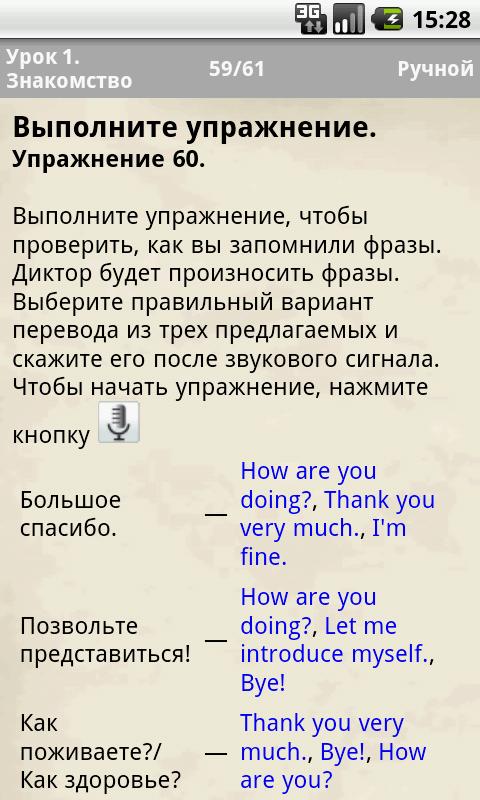This screenshot has width=480, height=800.
Task: Choose "I'm fine." for Большое спасибо
Action: [323, 542]
